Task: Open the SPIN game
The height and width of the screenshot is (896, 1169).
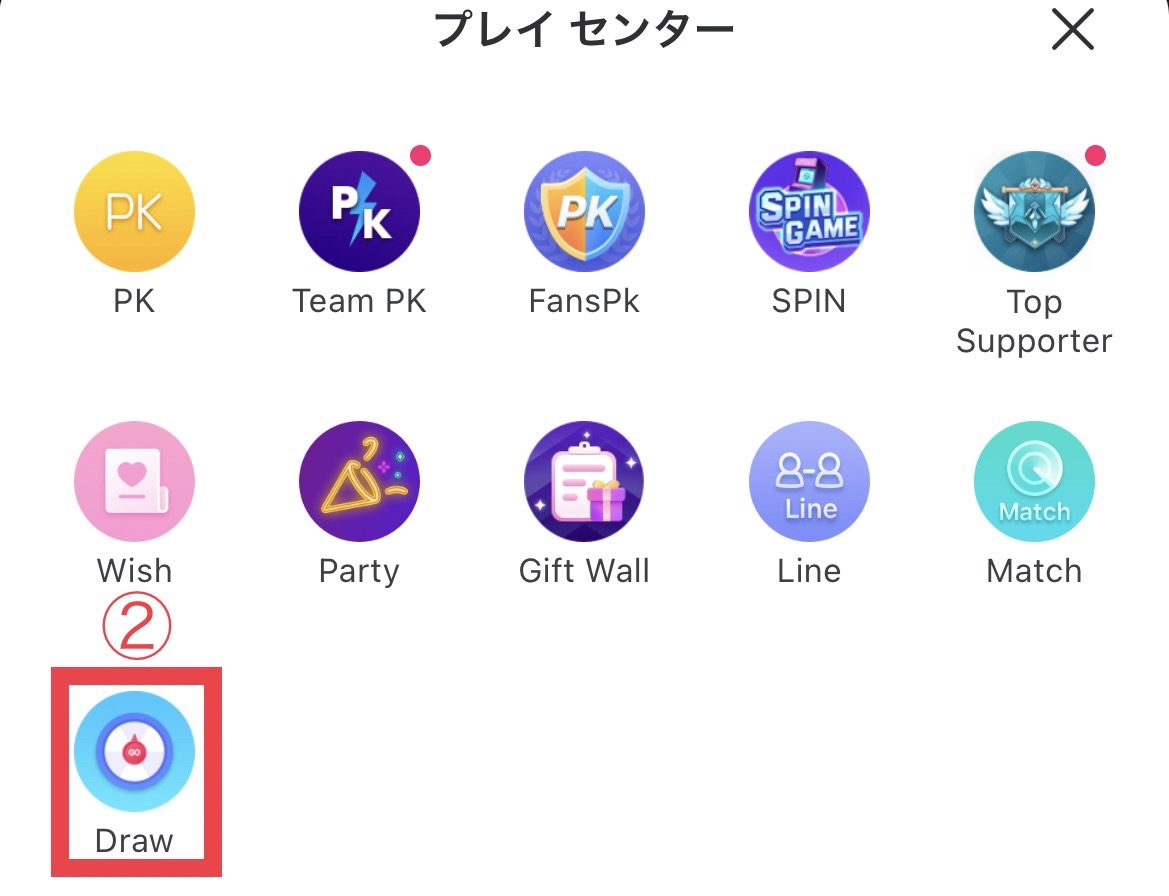Action: [x=808, y=211]
